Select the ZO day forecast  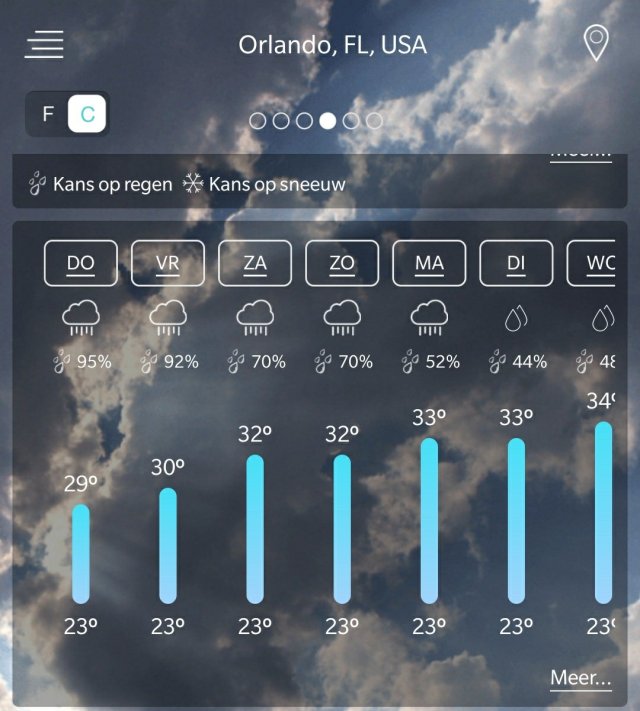click(x=342, y=263)
